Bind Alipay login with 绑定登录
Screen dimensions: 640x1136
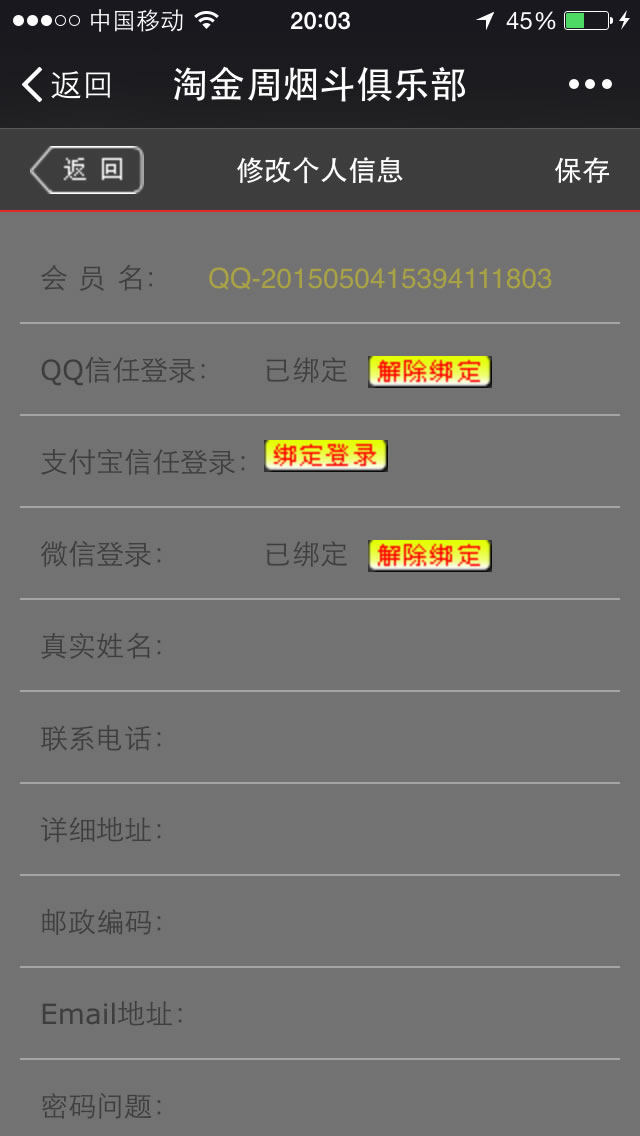click(325, 456)
